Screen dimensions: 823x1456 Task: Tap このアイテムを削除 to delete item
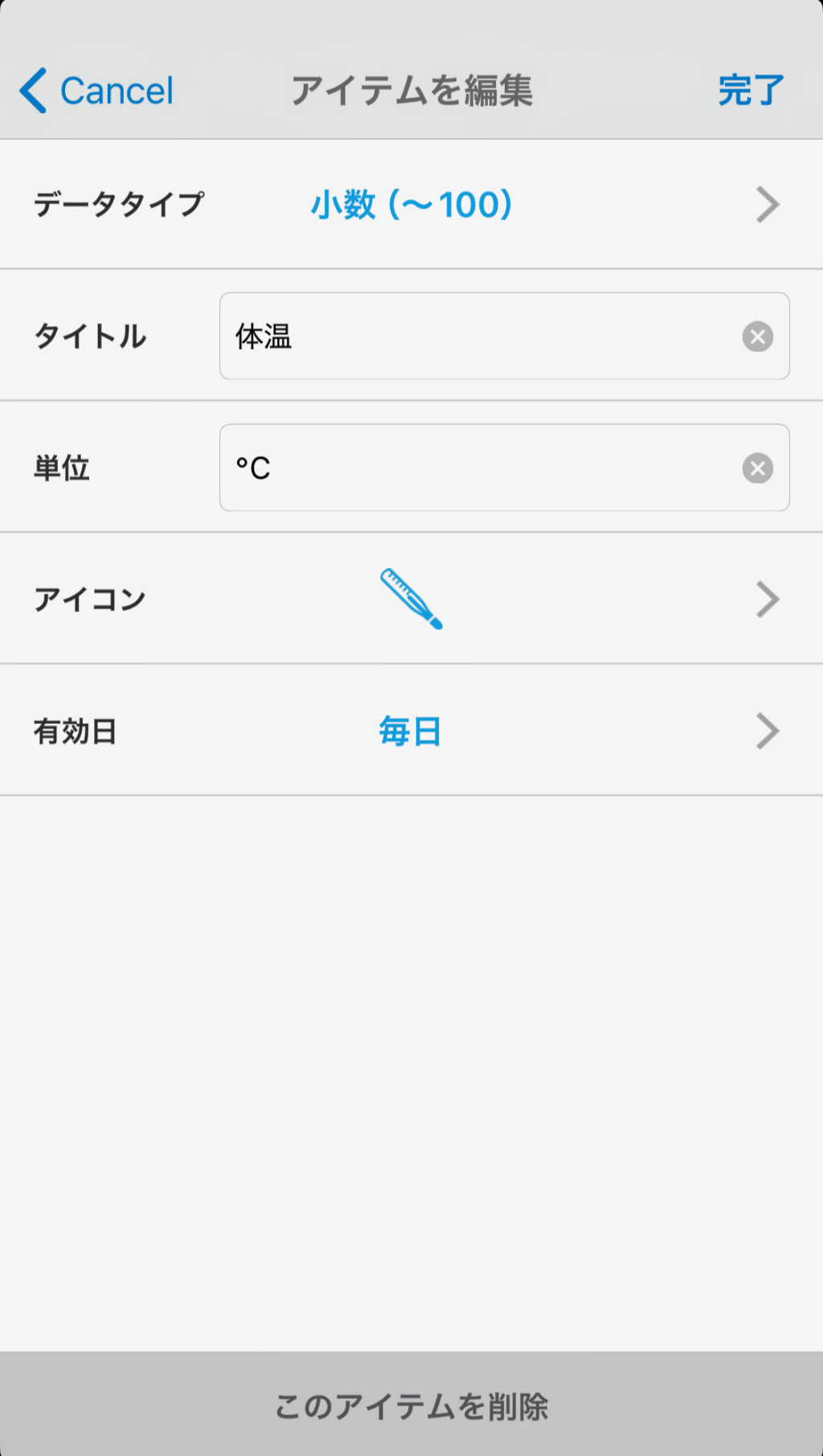(411, 1406)
